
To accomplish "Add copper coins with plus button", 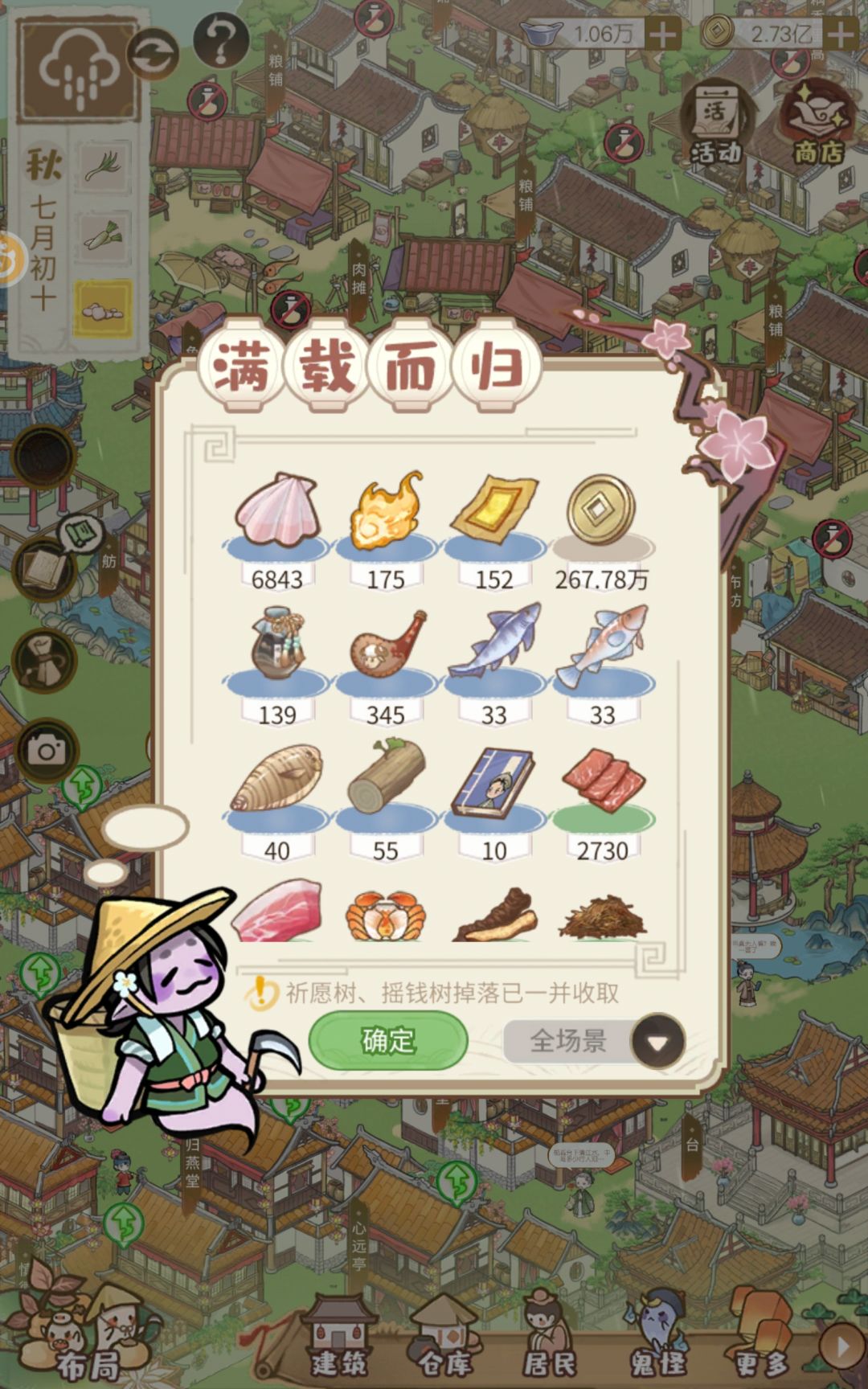I will pyautogui.click(x=841, y=35).
